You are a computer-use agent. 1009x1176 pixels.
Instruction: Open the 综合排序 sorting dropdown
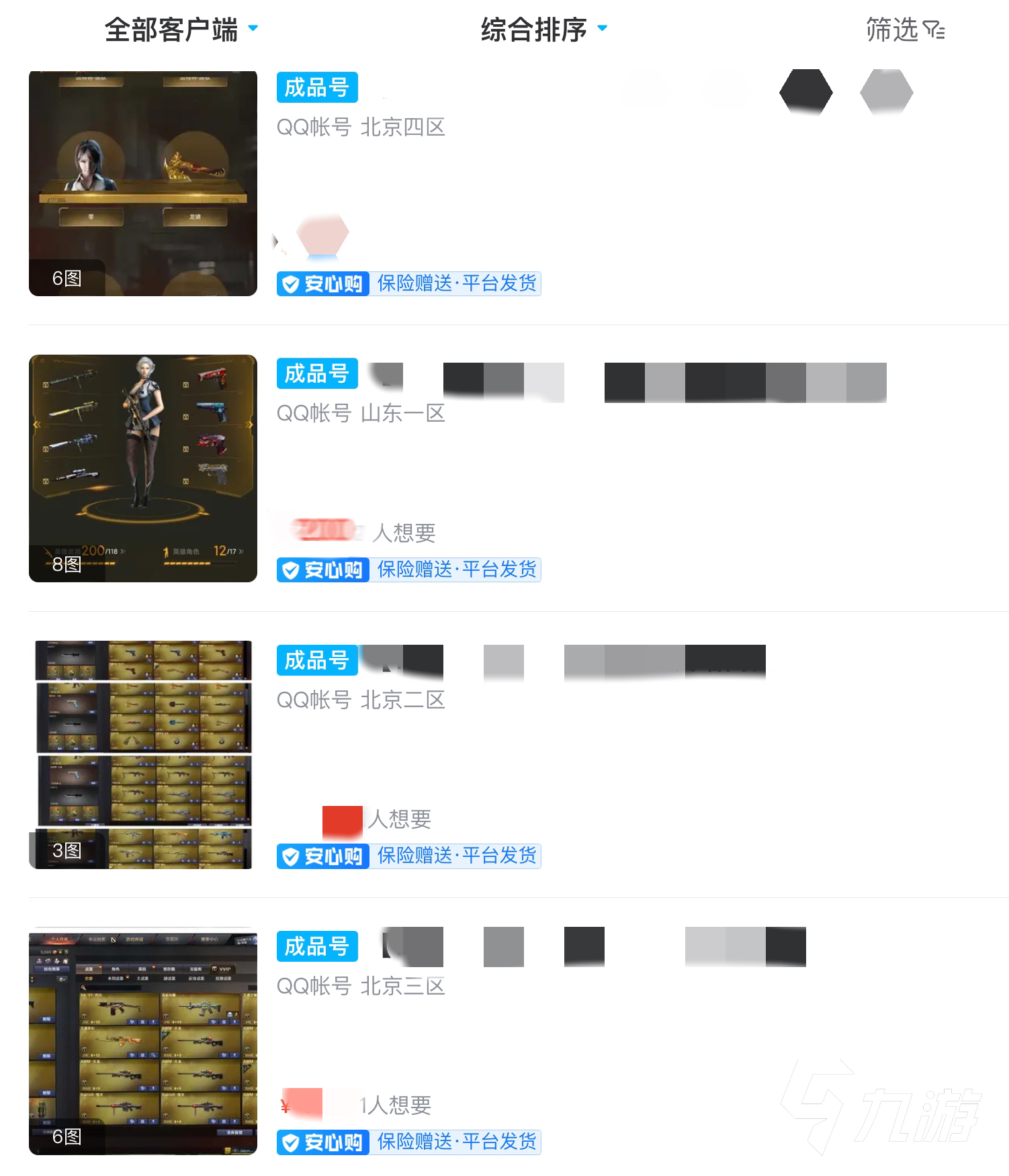click(x=543, y=30)
